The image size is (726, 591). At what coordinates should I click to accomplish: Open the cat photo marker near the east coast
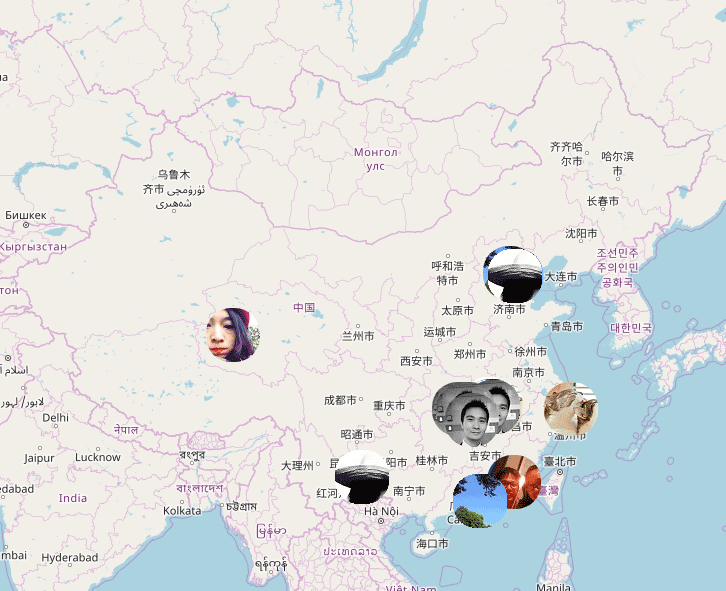[x=571, y=408]
